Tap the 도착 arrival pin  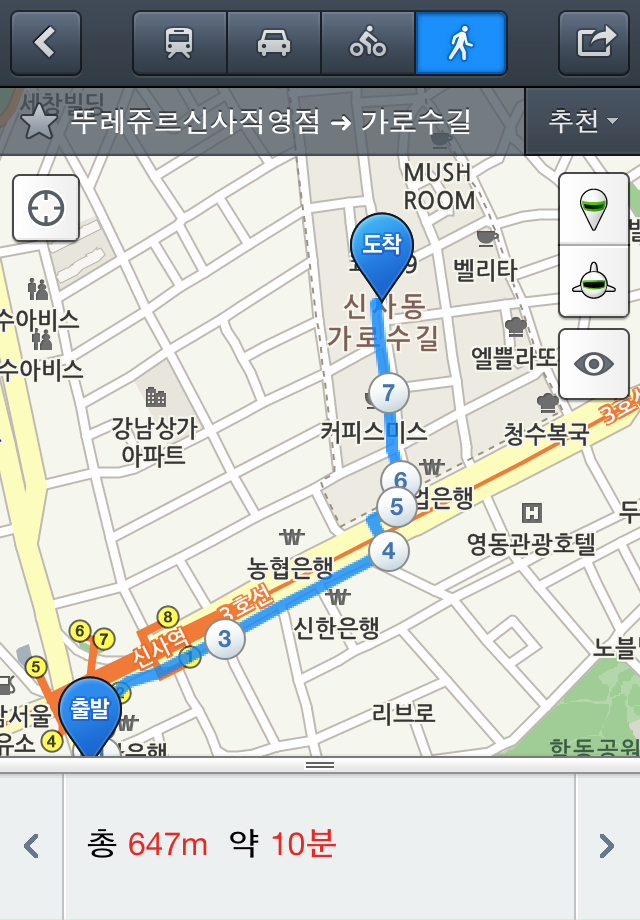coord(381,245)
